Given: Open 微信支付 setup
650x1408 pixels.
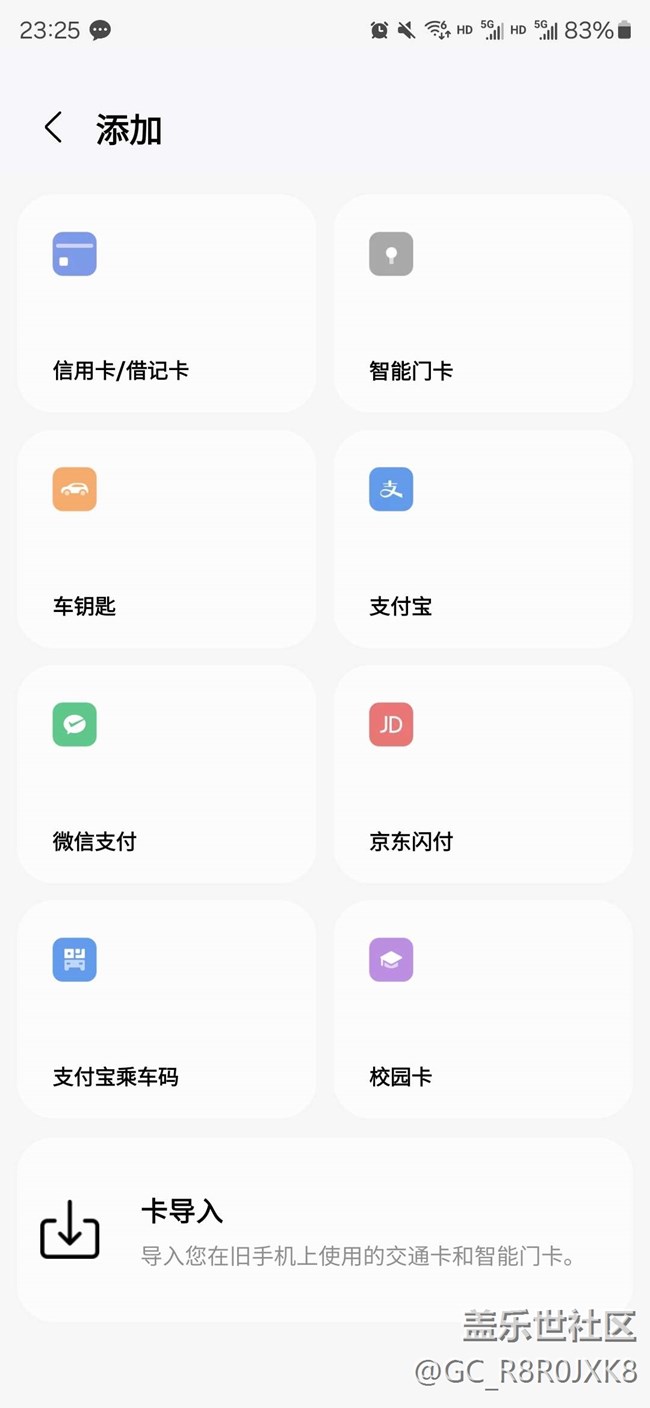Looking at the screenshot, I should click(x=166, y=774).
